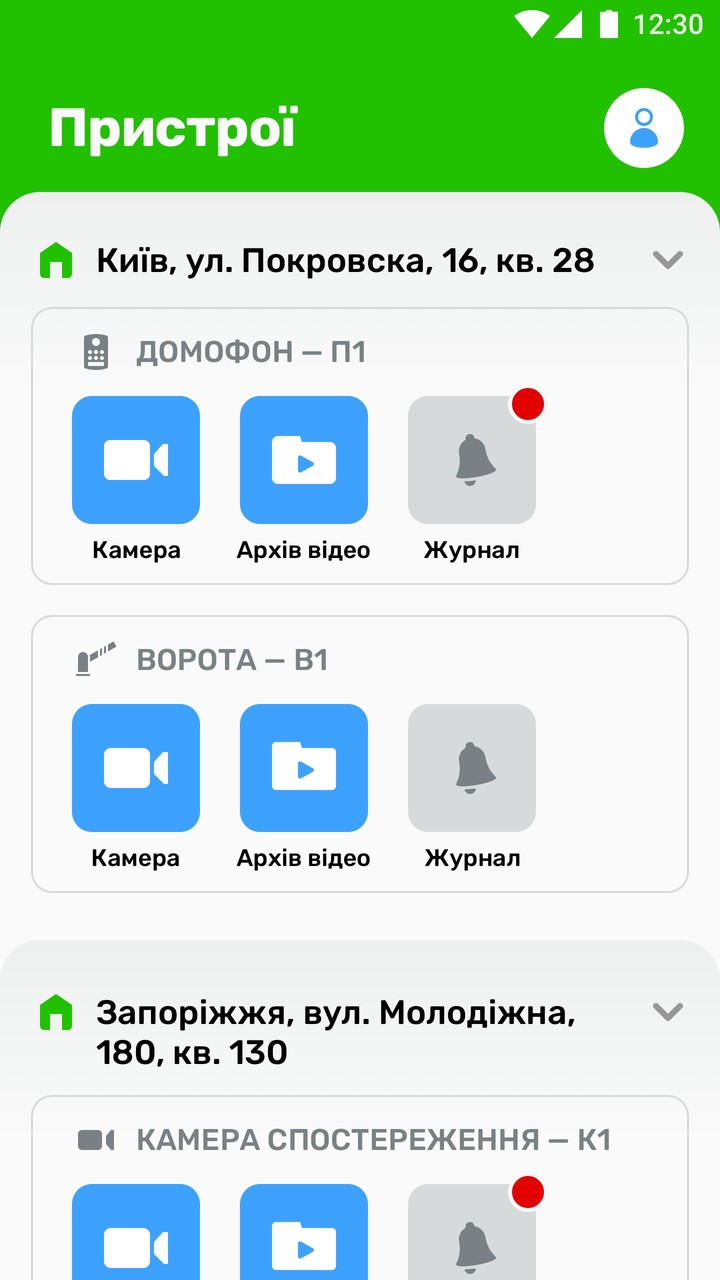Viewport: 720px width, 1280px height.
Task: Open the Камера view for ВОРОТА — В1
Action: [136, 767]
